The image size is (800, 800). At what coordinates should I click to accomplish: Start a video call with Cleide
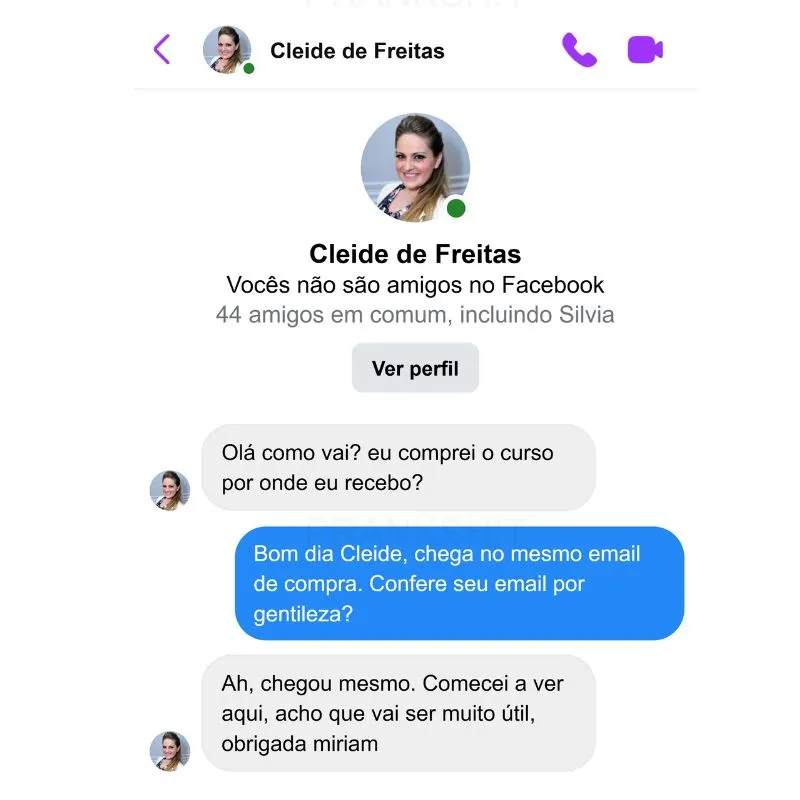[x=645, y=50]
